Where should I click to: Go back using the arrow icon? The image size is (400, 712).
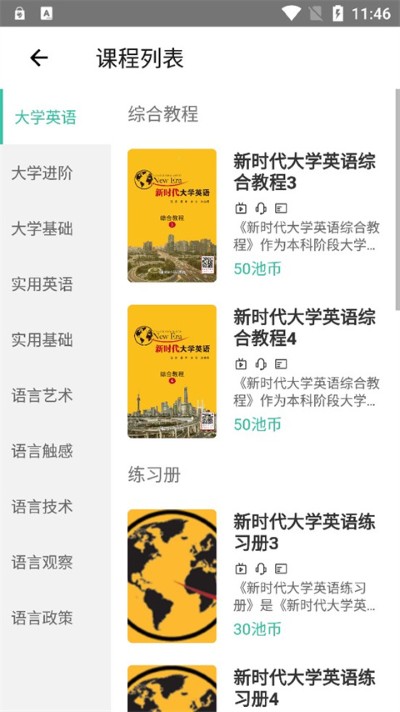(39, 58)
